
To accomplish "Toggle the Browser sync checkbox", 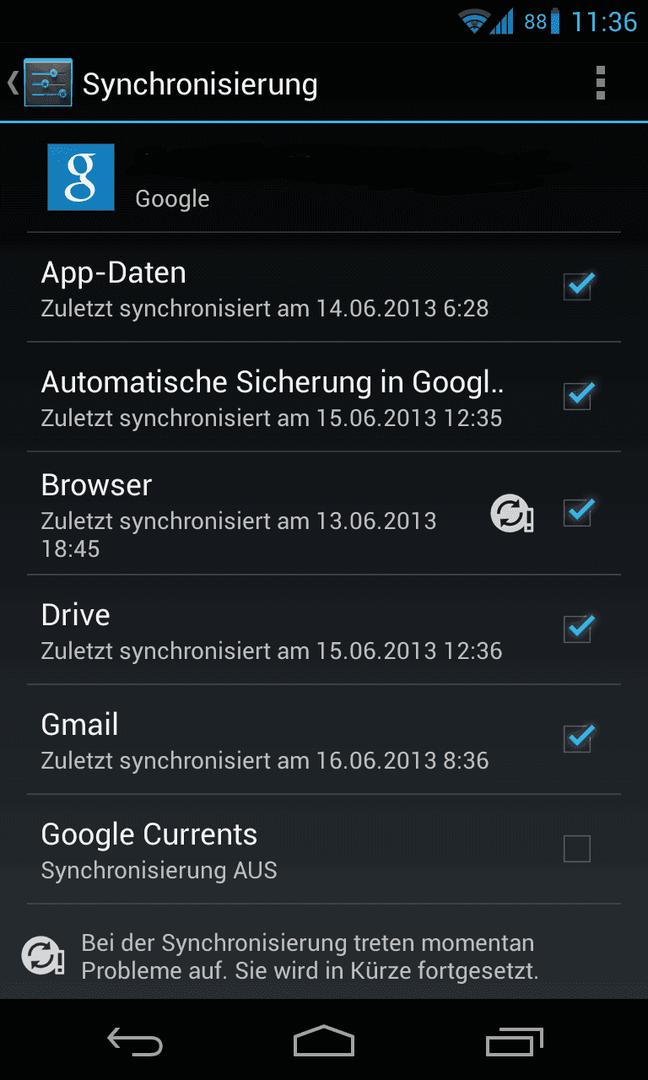I will tap(578, 512).
